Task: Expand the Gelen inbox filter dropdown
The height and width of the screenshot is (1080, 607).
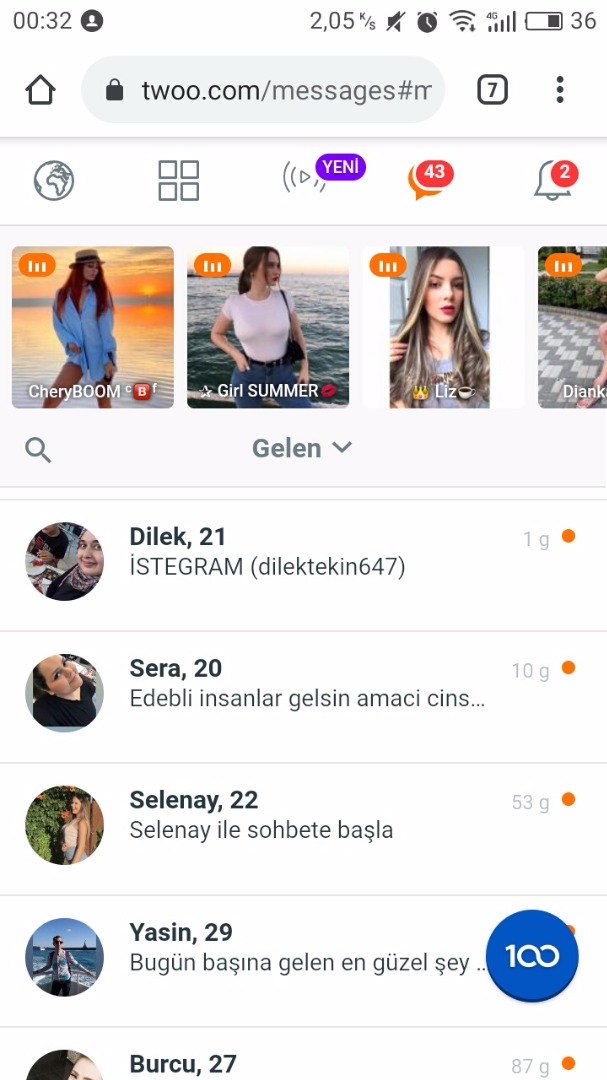Action: pos(302,448)
